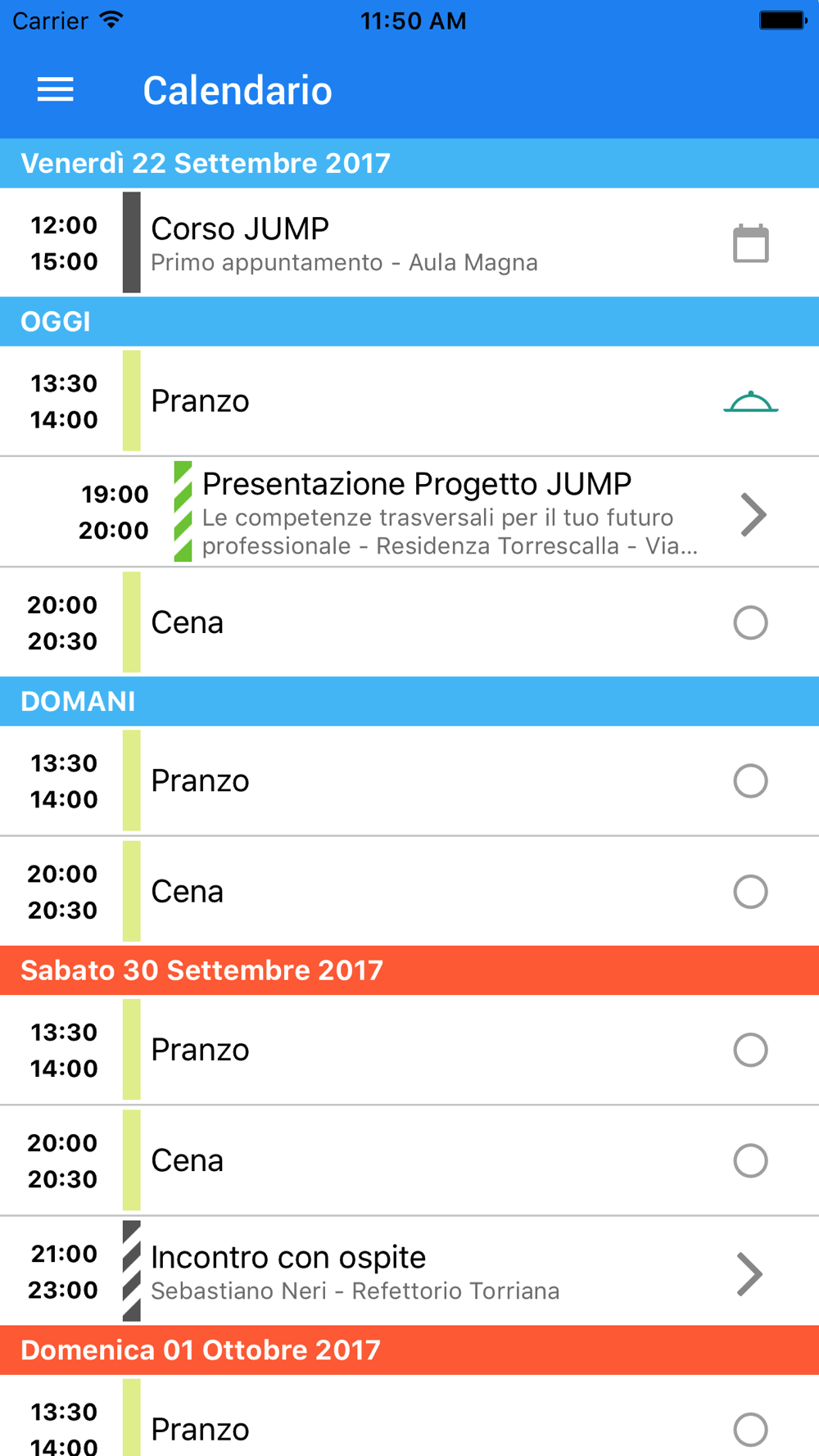Select the circle for tomorrow's Pranzo
Image resolution: width=819 pixels, height=1456 pixels.
point(750,781)
